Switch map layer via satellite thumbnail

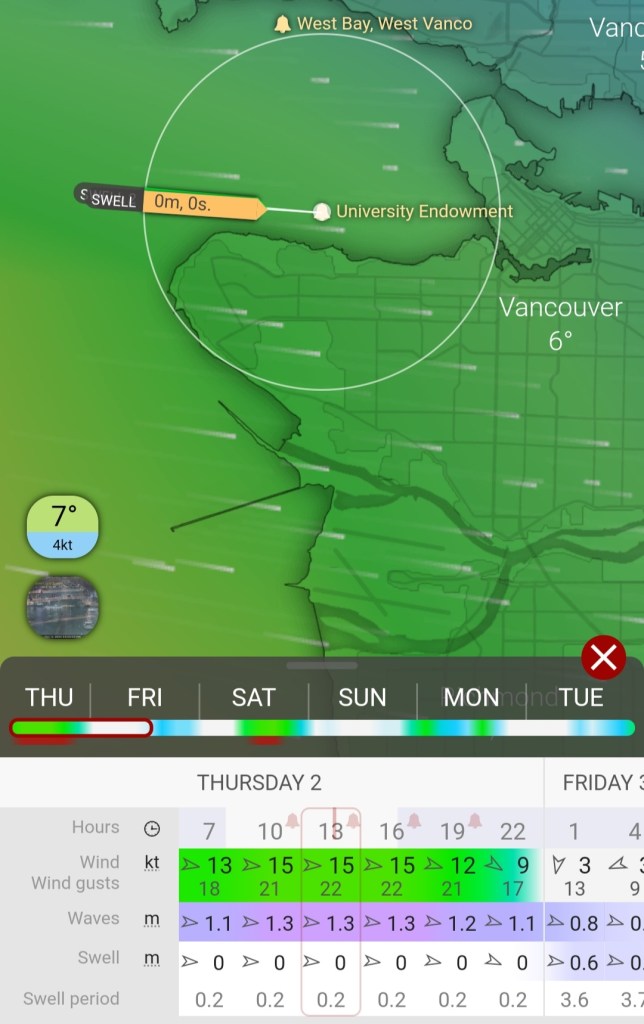point(62,608)
